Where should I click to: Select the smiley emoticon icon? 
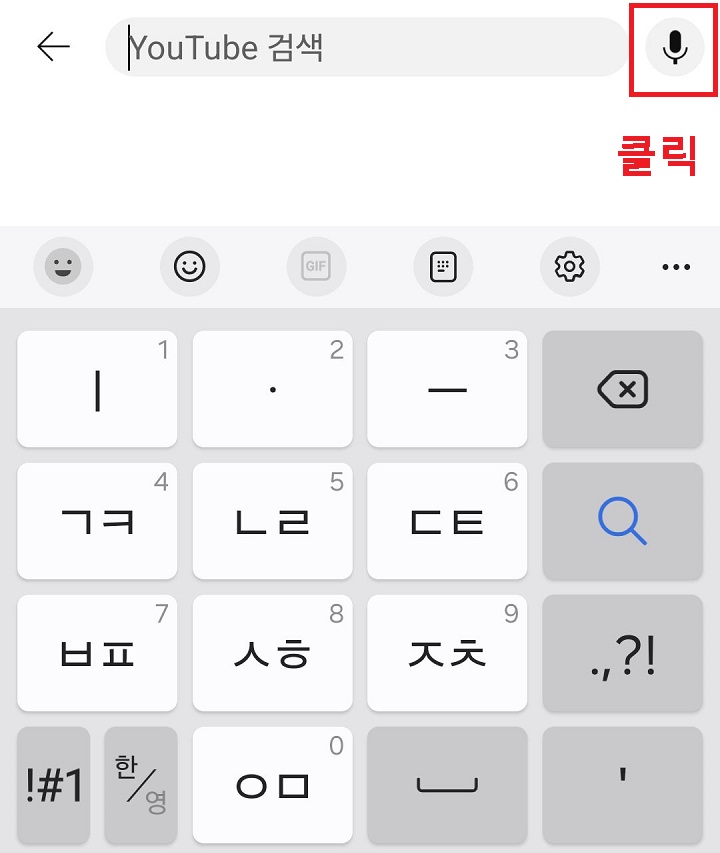pyautogui.click(x=190, y=266)
